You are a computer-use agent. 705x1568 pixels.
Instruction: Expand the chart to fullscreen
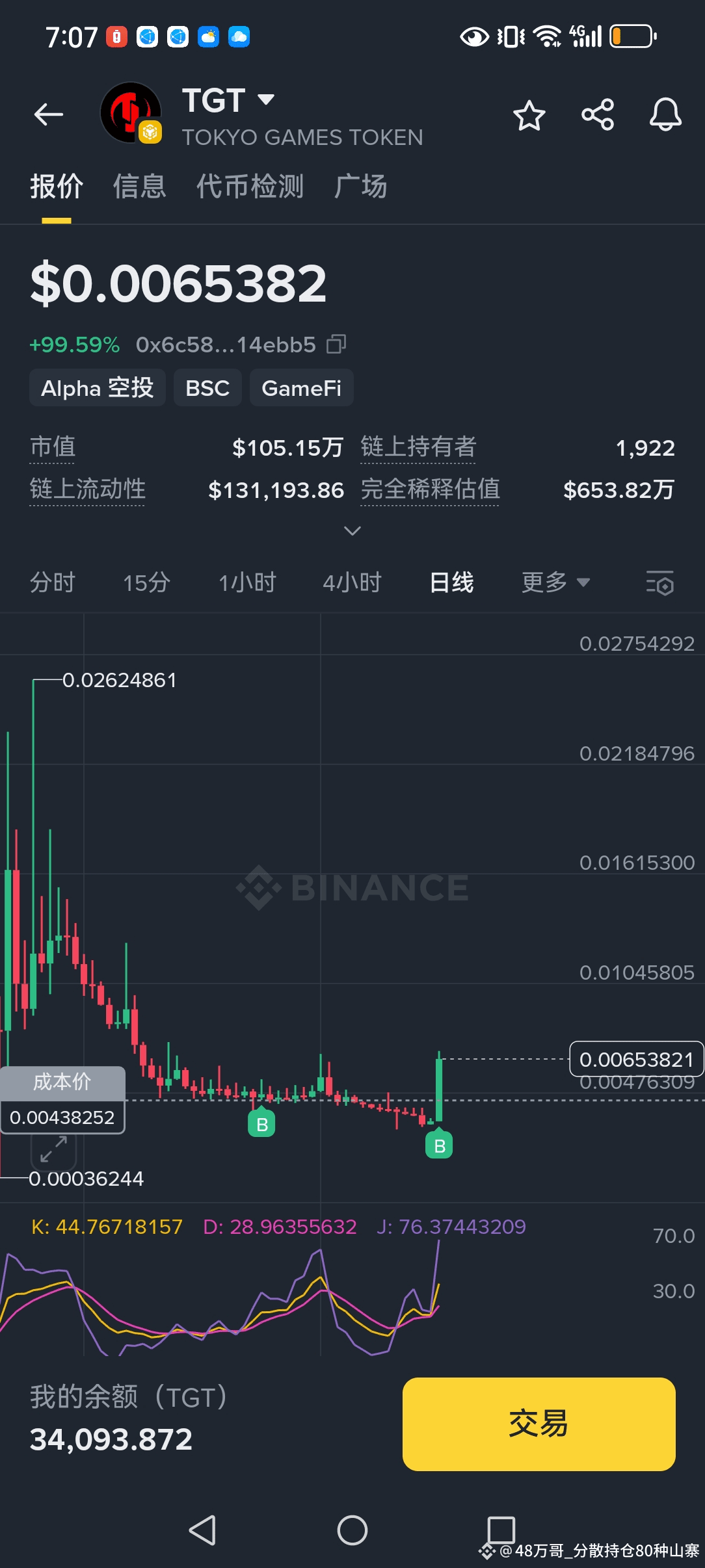53,1149
